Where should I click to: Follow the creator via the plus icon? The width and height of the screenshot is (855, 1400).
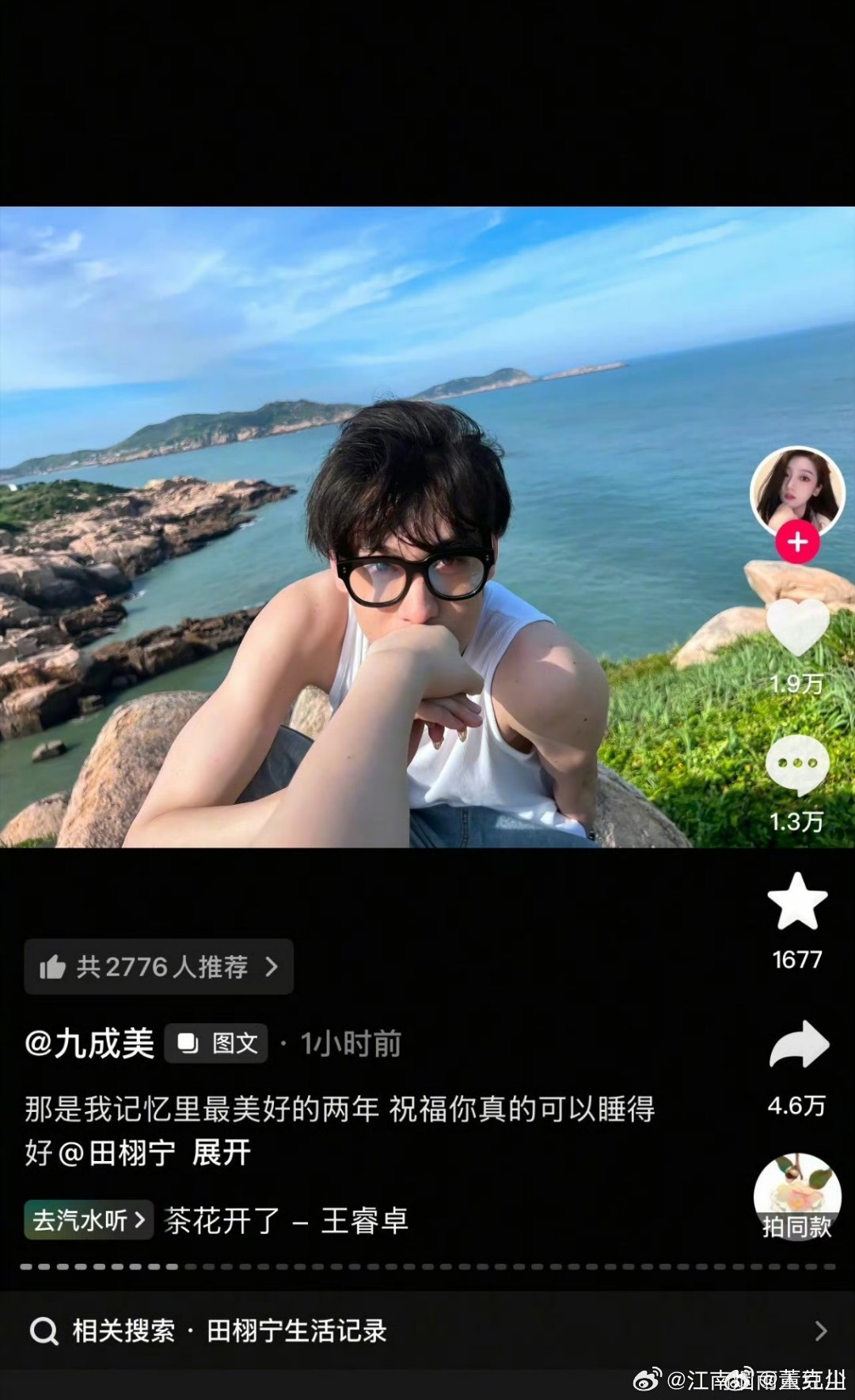[x=796, y=544]
